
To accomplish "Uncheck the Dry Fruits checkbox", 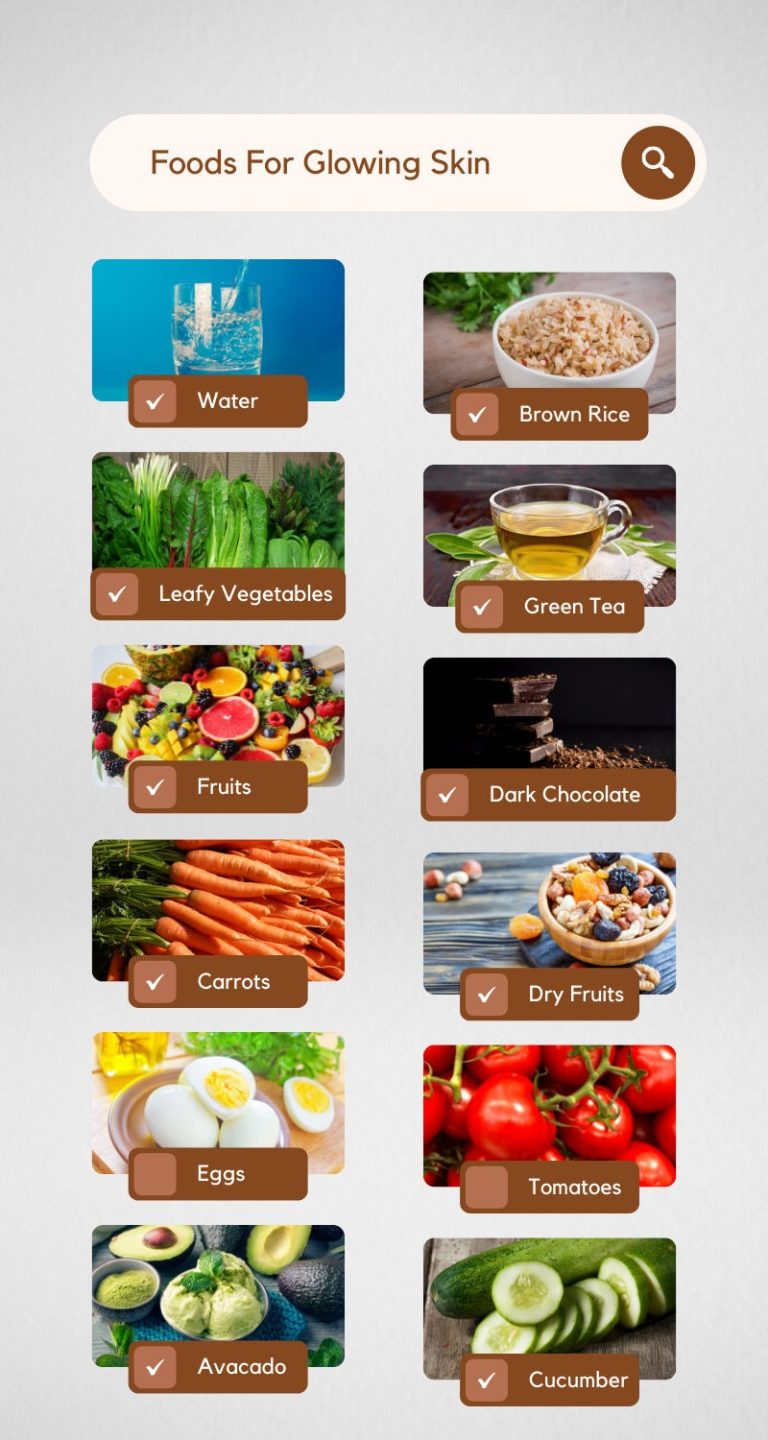I will [x=487, y=995].
